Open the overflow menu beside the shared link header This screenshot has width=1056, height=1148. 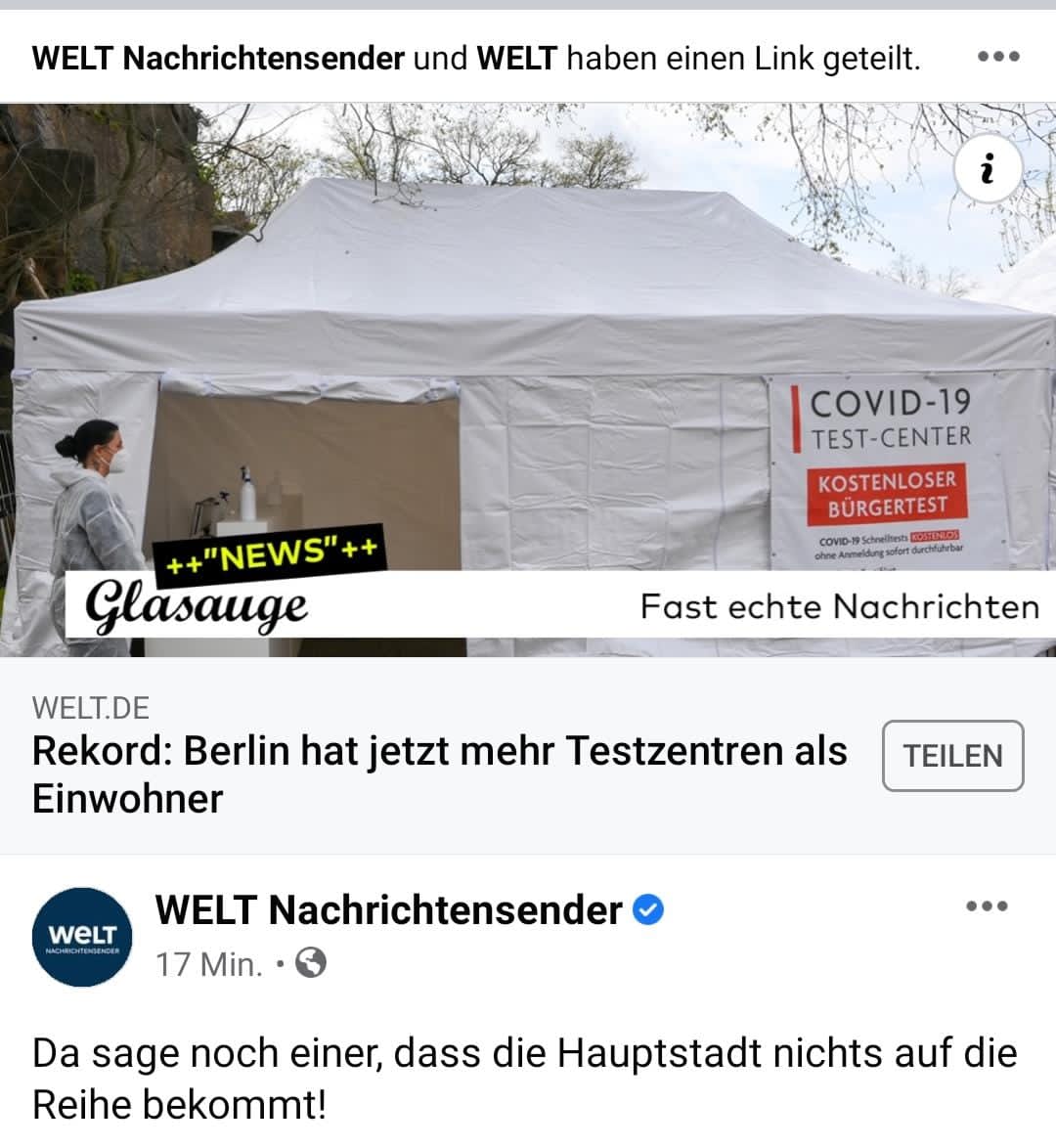click(x=998, y=57)
